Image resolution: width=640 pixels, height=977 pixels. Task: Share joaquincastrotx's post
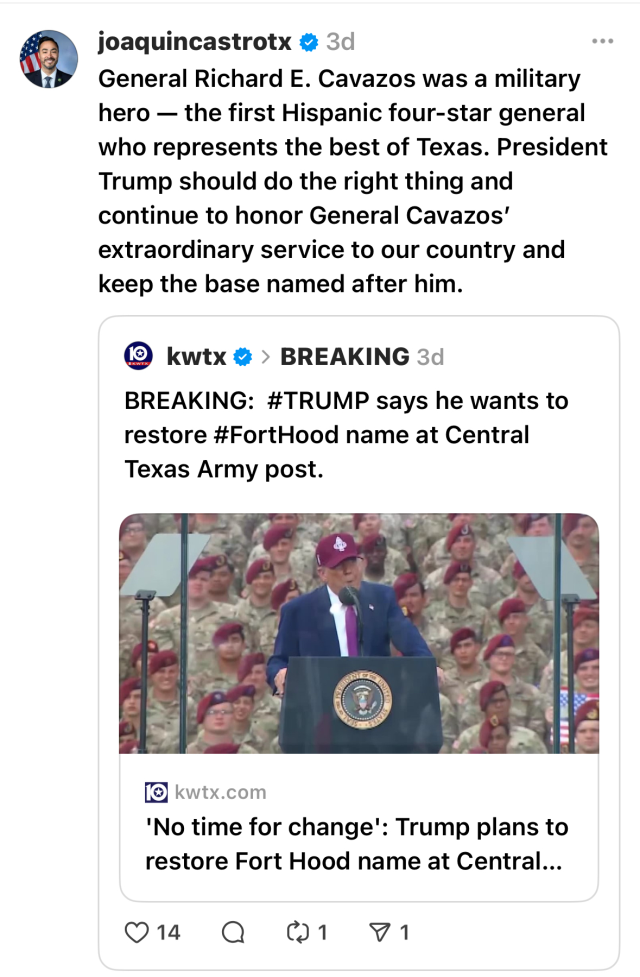pyautogui.click(x=380, y=932)
